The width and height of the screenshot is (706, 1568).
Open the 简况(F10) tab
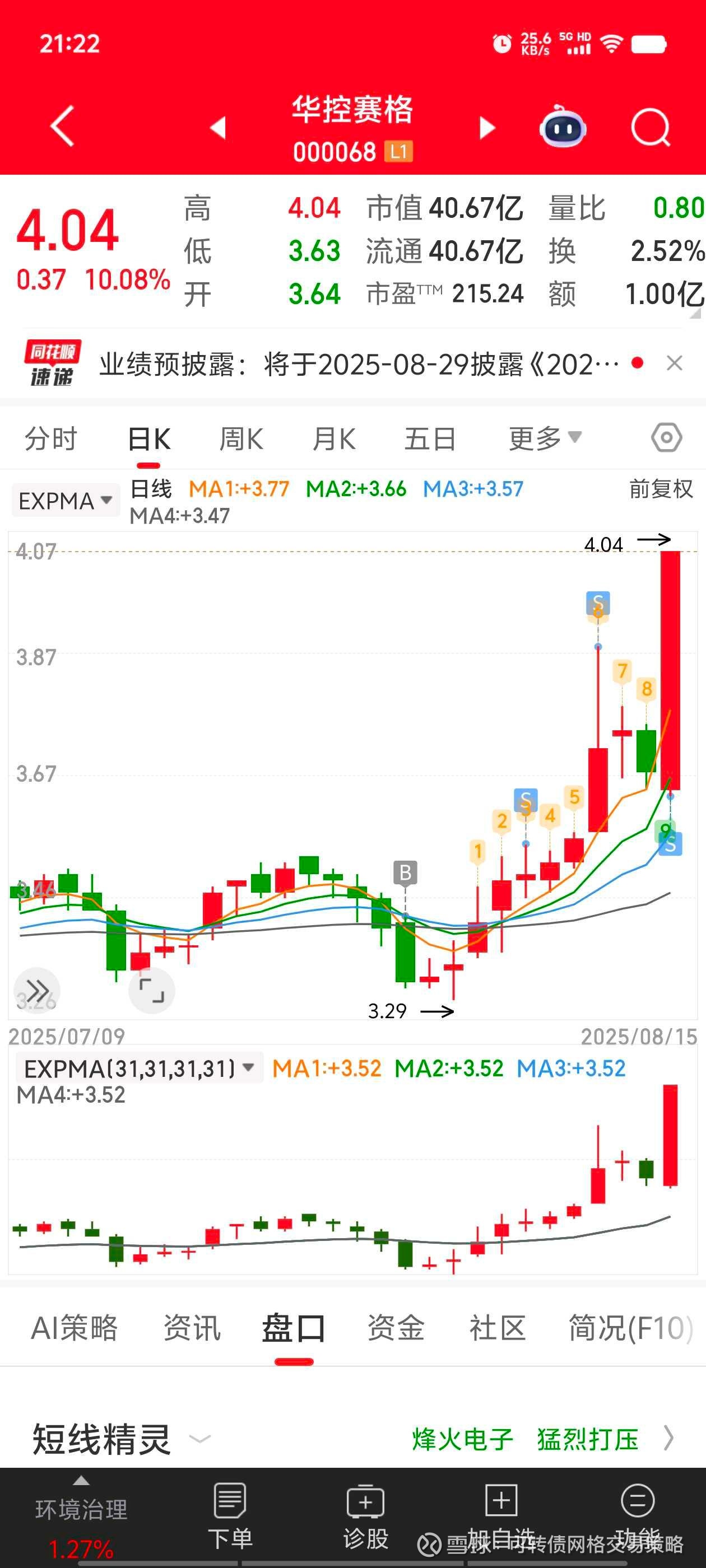631,1328
